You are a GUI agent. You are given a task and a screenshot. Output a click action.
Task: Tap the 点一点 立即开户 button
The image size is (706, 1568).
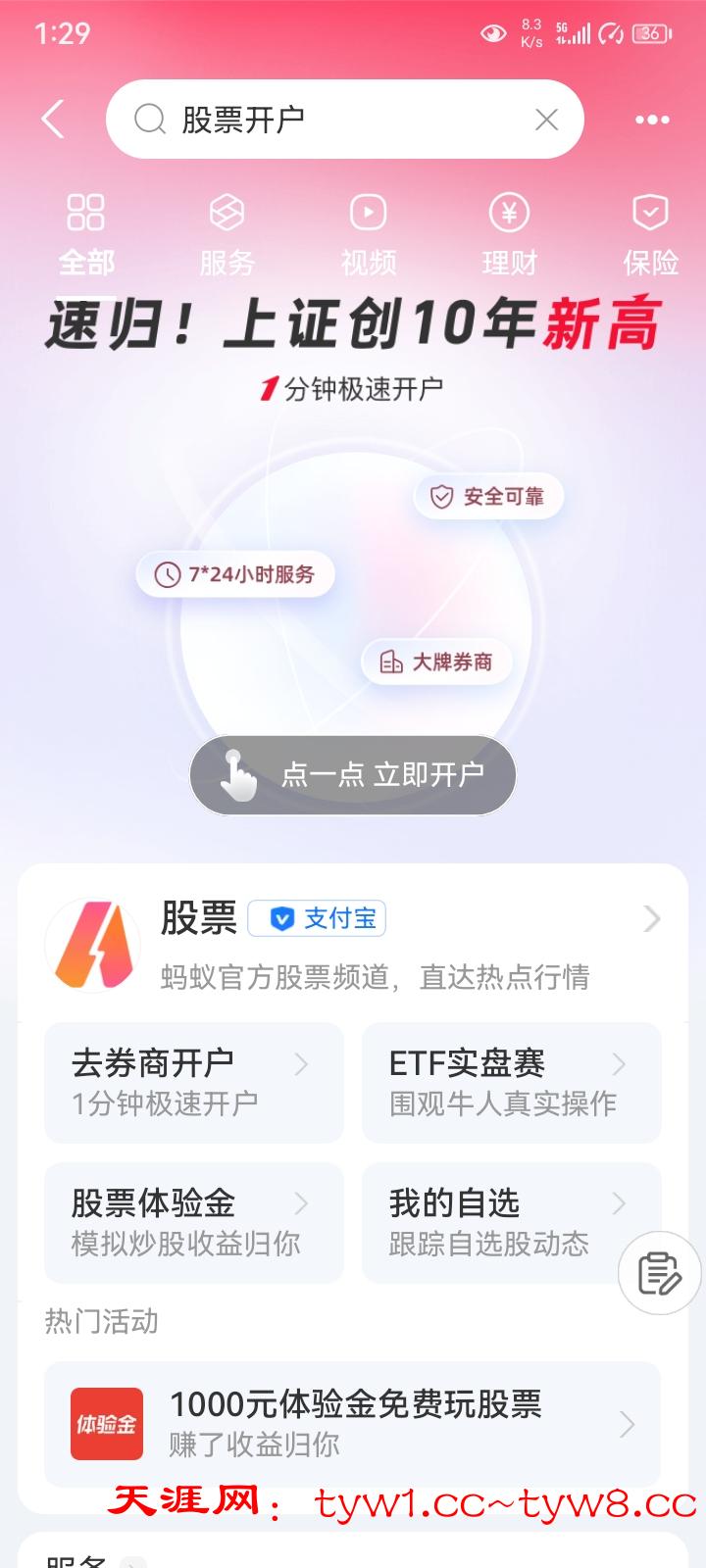[351, 775]
